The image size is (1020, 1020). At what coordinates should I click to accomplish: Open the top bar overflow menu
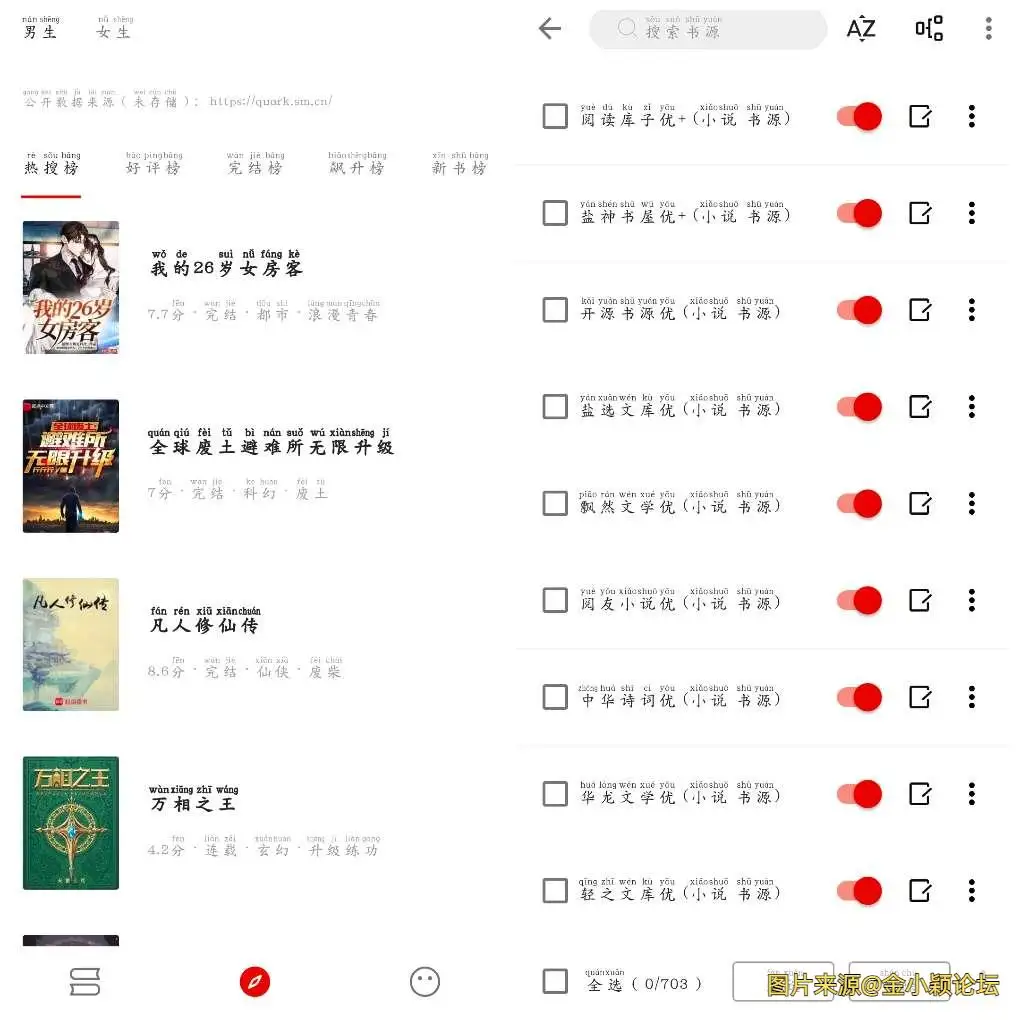pyautogui.click(x=988, y=29)
